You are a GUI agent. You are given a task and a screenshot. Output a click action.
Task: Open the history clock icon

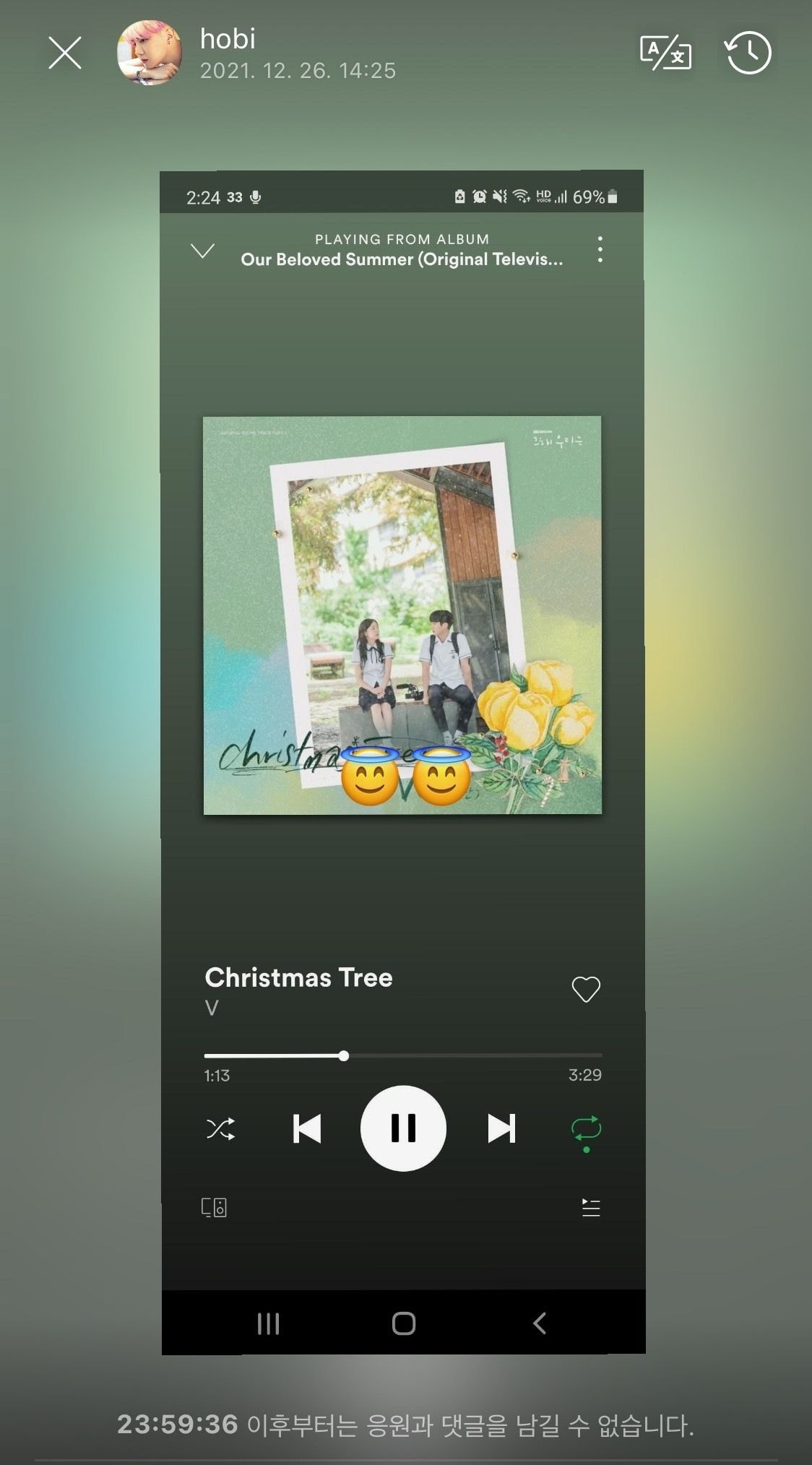tap(748, 53)
